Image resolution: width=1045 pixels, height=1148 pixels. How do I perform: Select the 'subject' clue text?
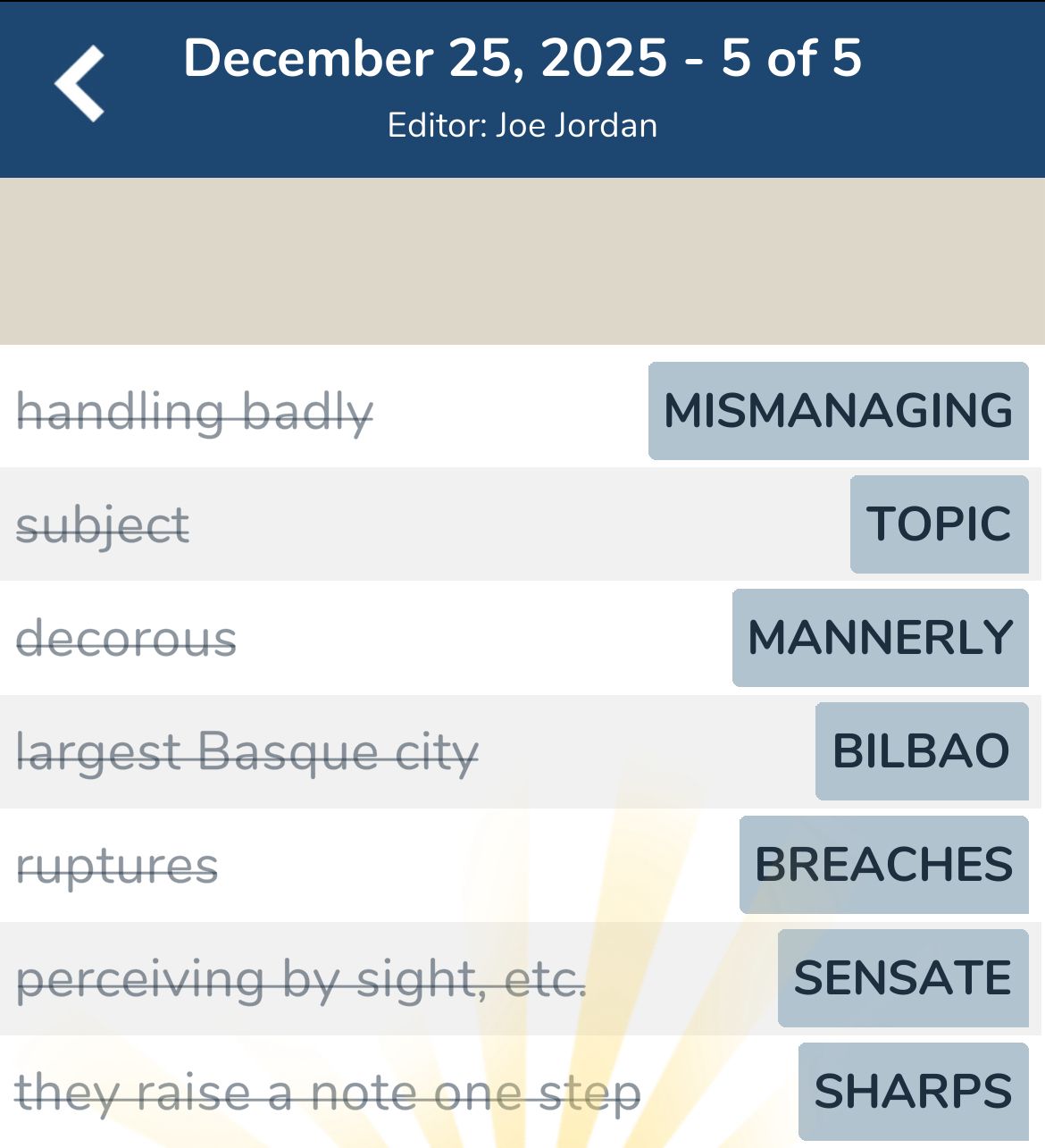tap(104, 524)
